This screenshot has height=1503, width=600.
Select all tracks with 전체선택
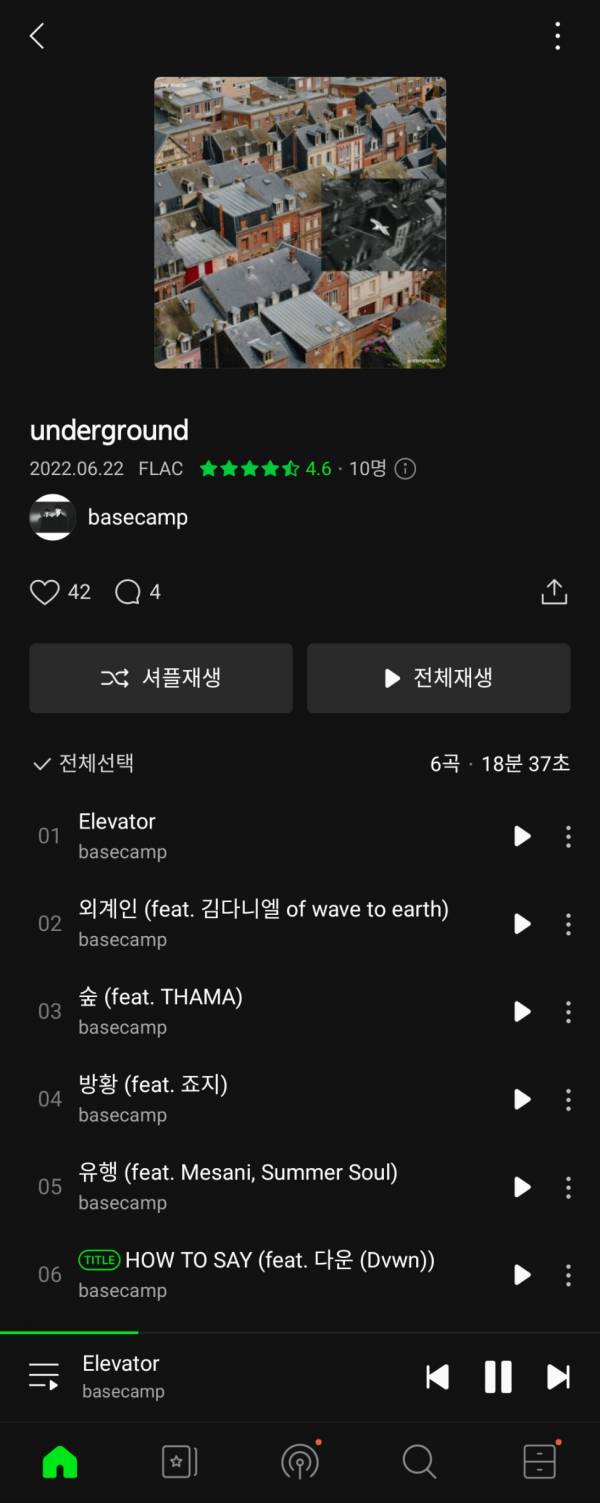point(84,764)
